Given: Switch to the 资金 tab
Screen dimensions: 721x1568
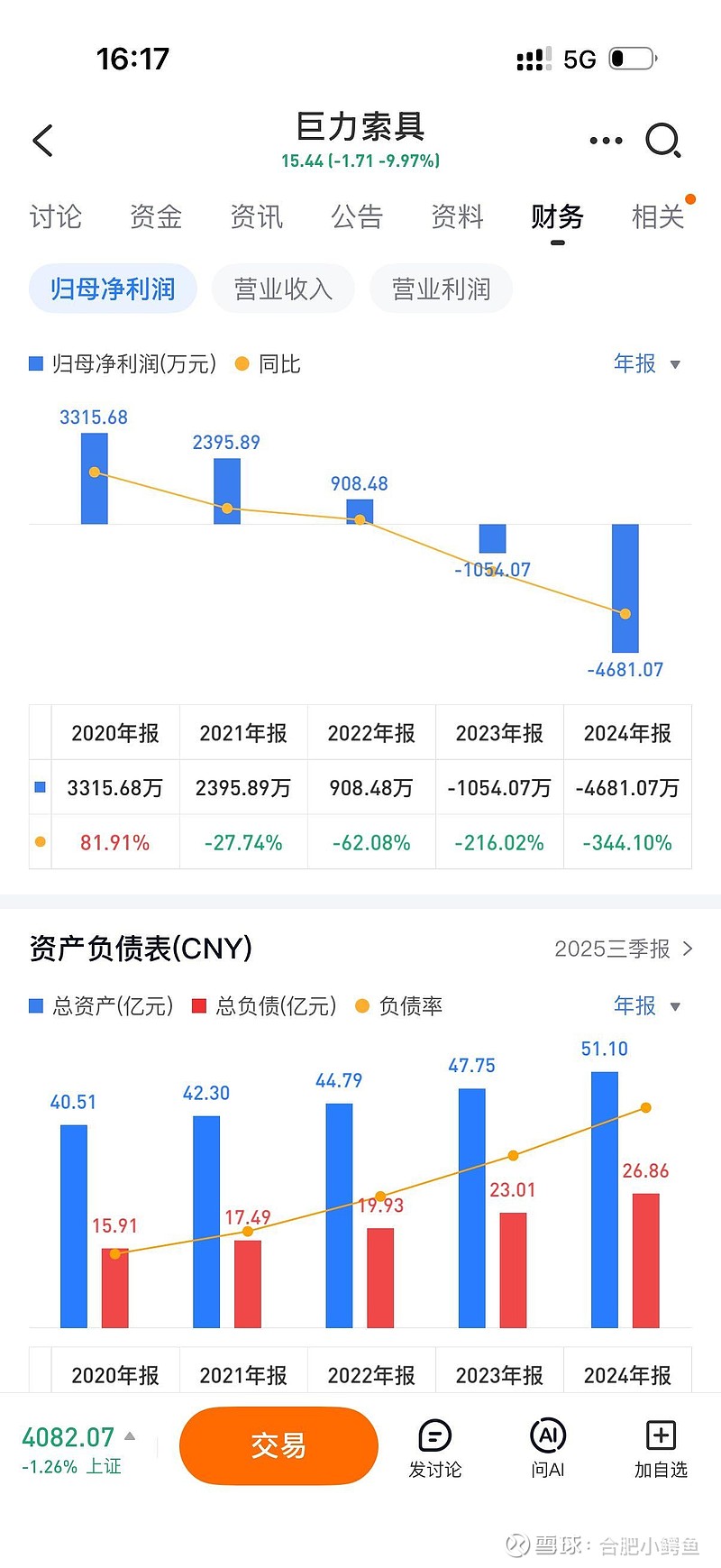Looking at the screenshot, I should point(155,216).
